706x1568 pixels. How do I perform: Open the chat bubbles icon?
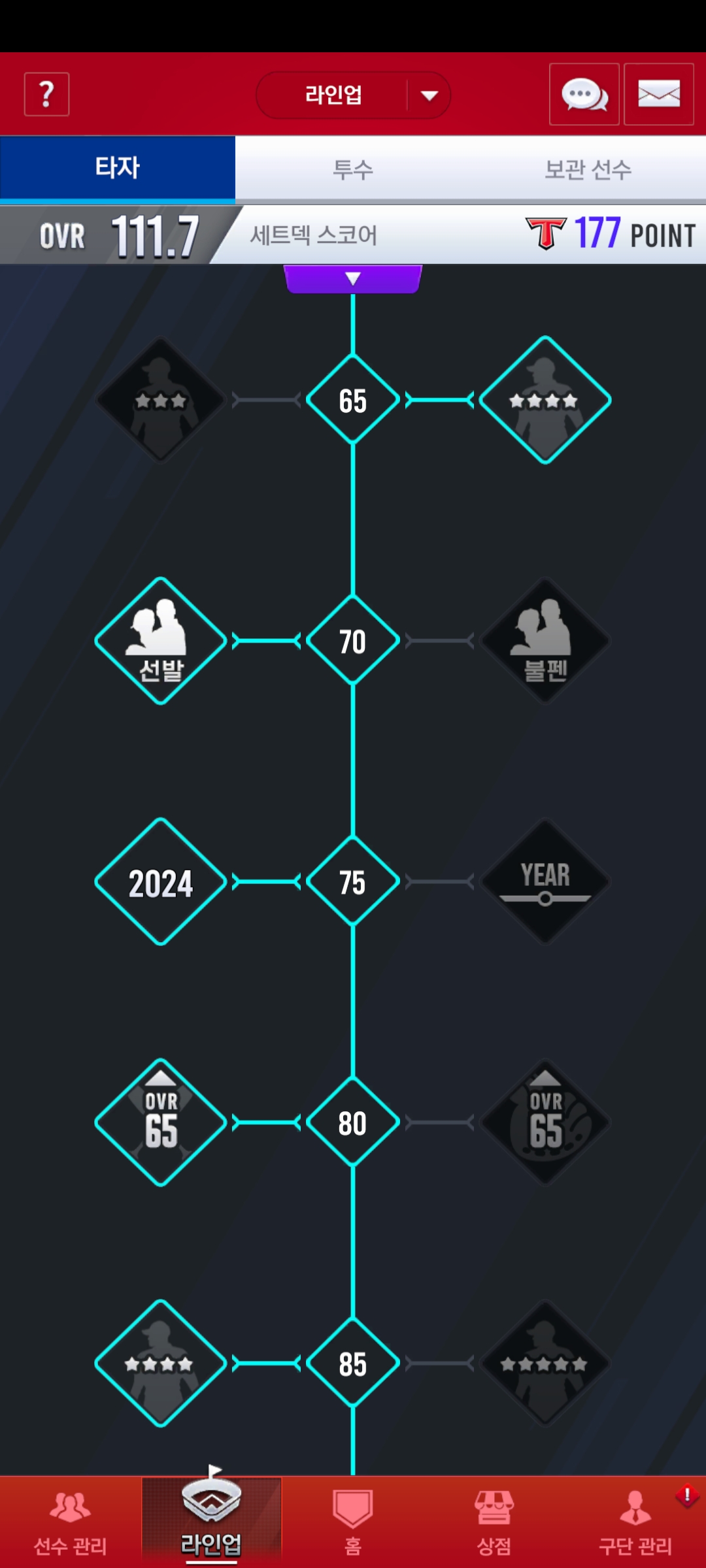click(x=584, y=95)
